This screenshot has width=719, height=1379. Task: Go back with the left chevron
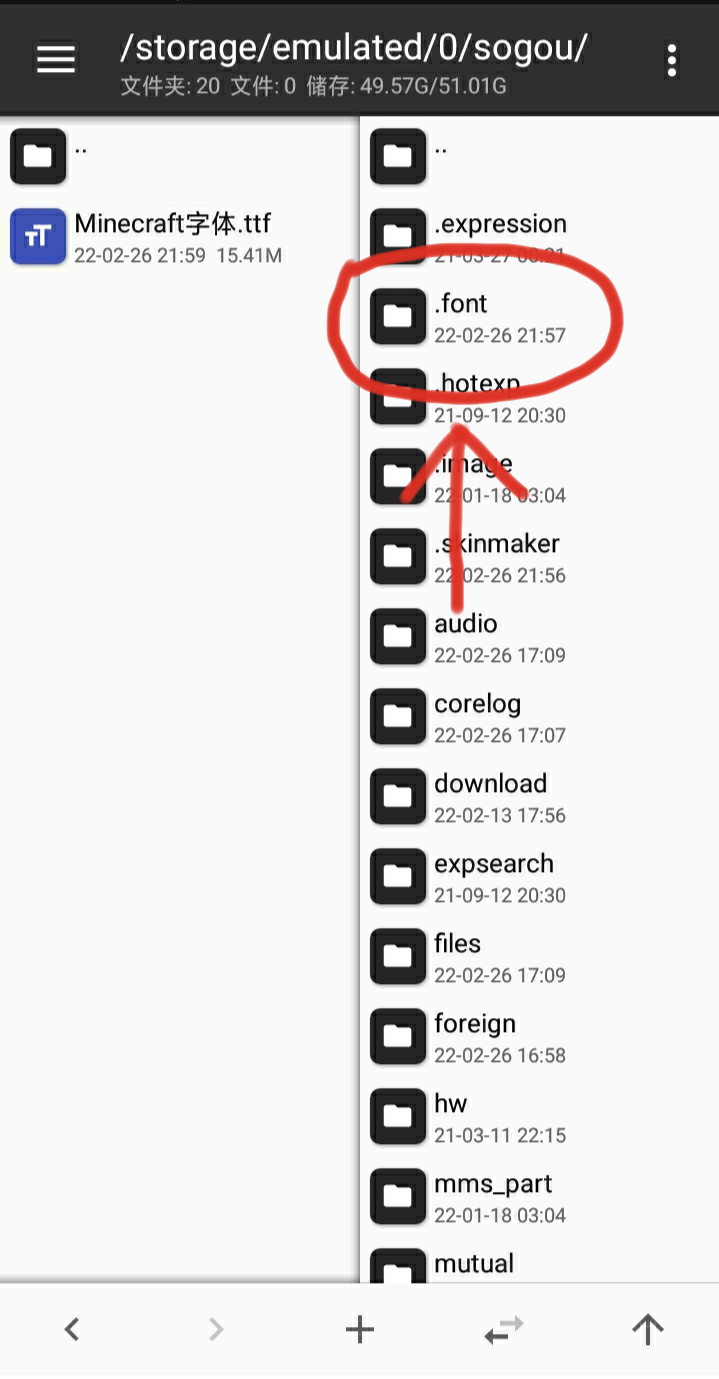coord(71,1329)
